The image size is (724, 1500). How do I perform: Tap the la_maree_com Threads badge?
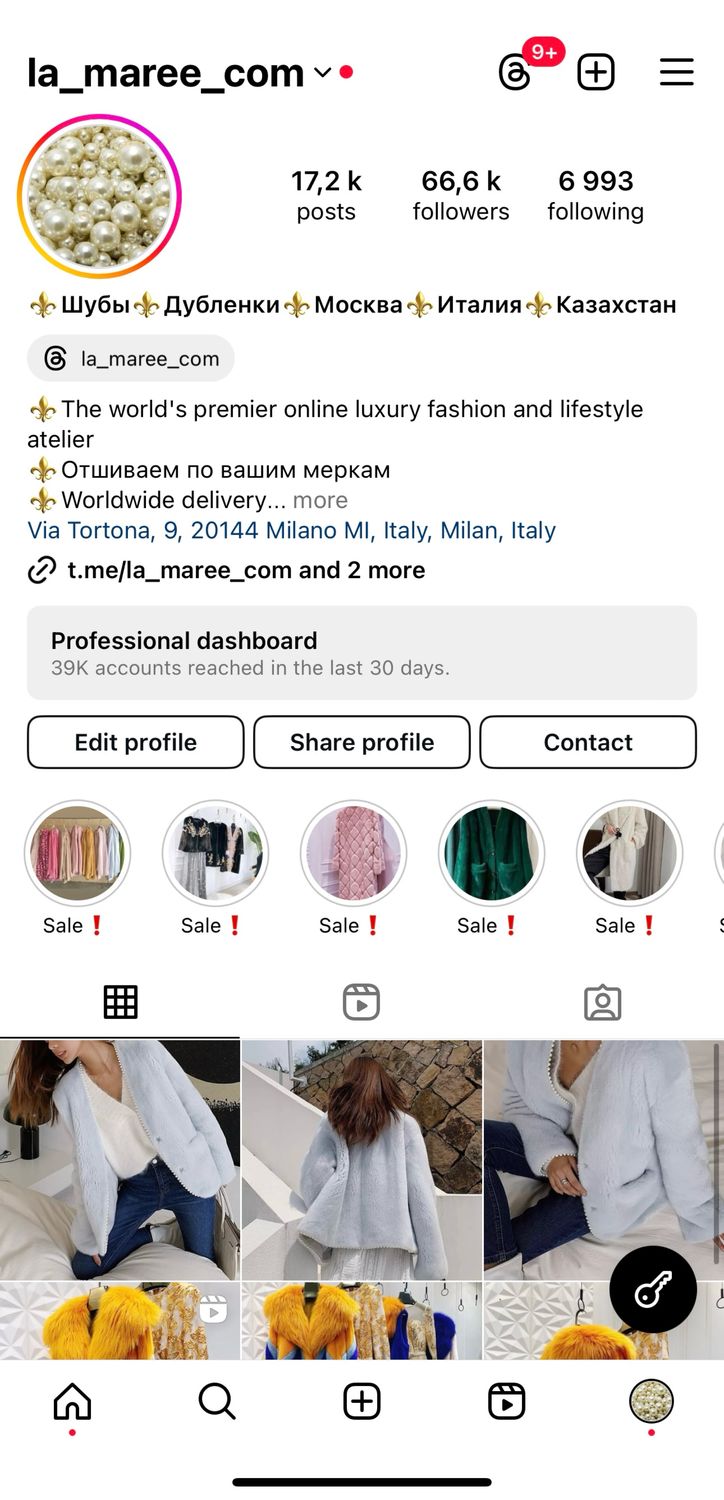pos(131,358)
